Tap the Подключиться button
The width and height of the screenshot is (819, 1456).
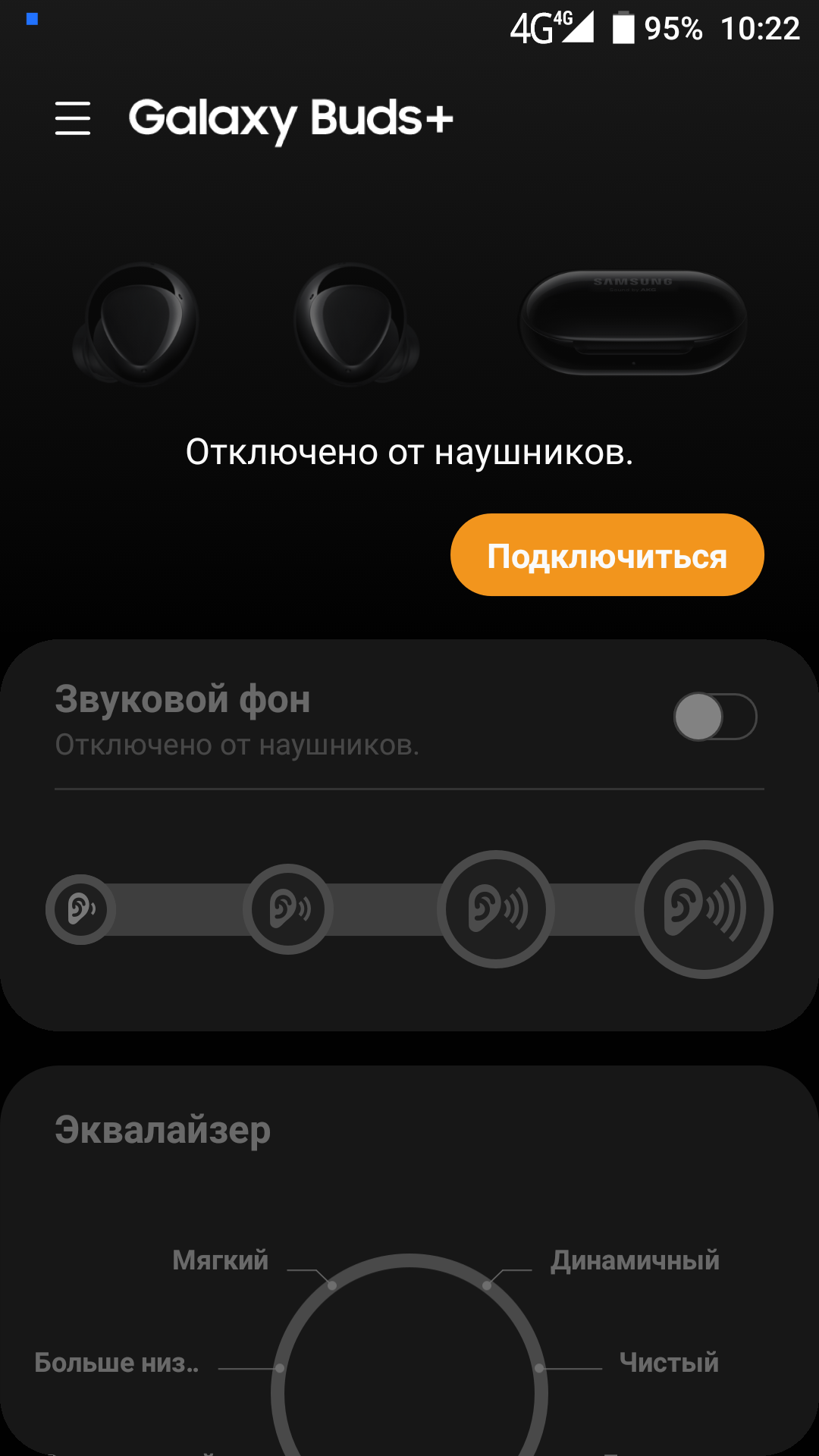tap(607, 555)
